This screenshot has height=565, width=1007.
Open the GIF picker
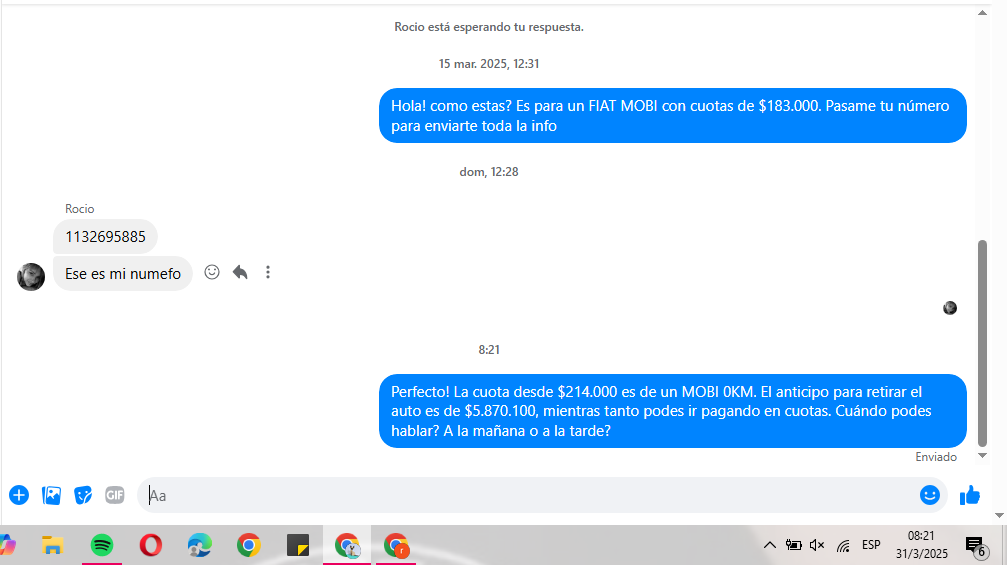115,495
